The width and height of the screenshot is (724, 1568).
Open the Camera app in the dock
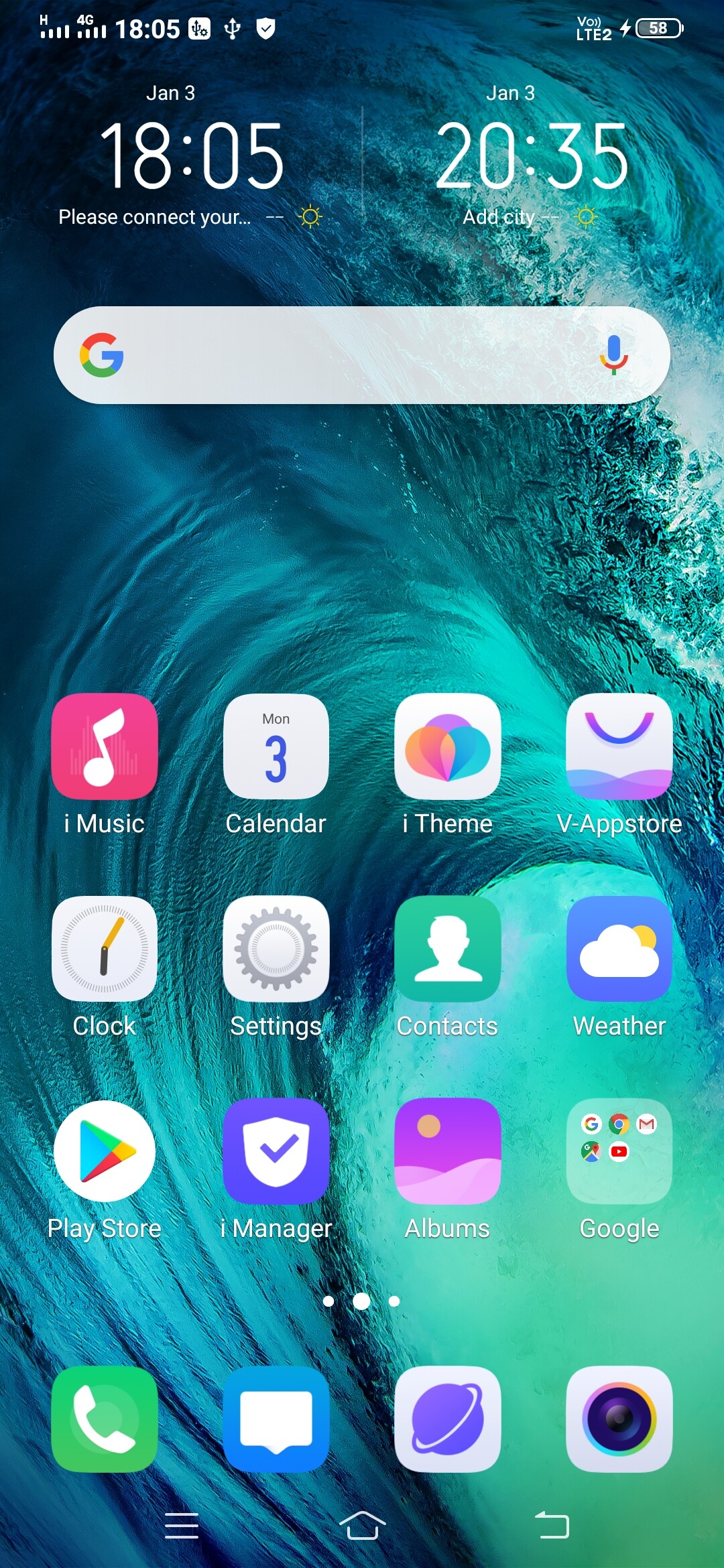pos(619,1419)
